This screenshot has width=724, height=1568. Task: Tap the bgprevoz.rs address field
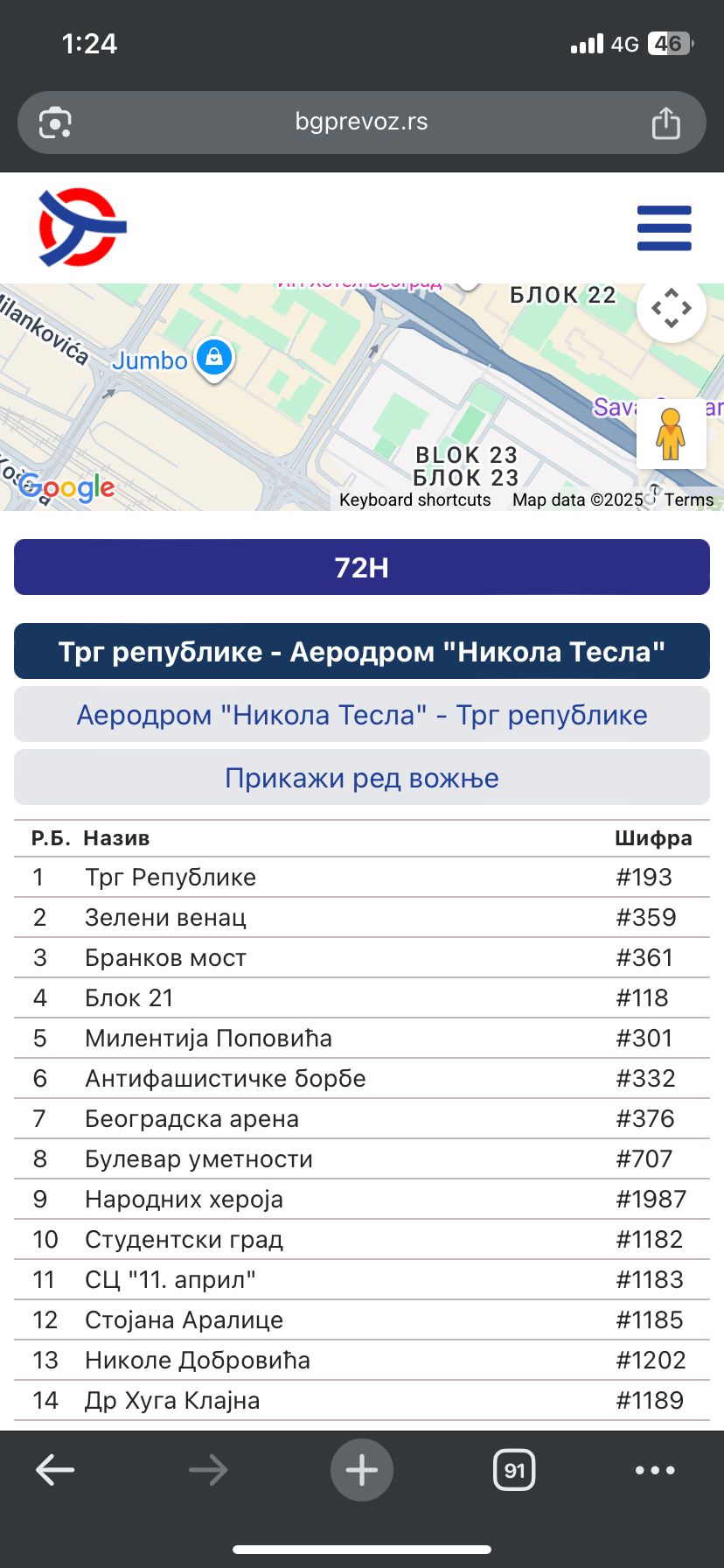click(361, 122)
